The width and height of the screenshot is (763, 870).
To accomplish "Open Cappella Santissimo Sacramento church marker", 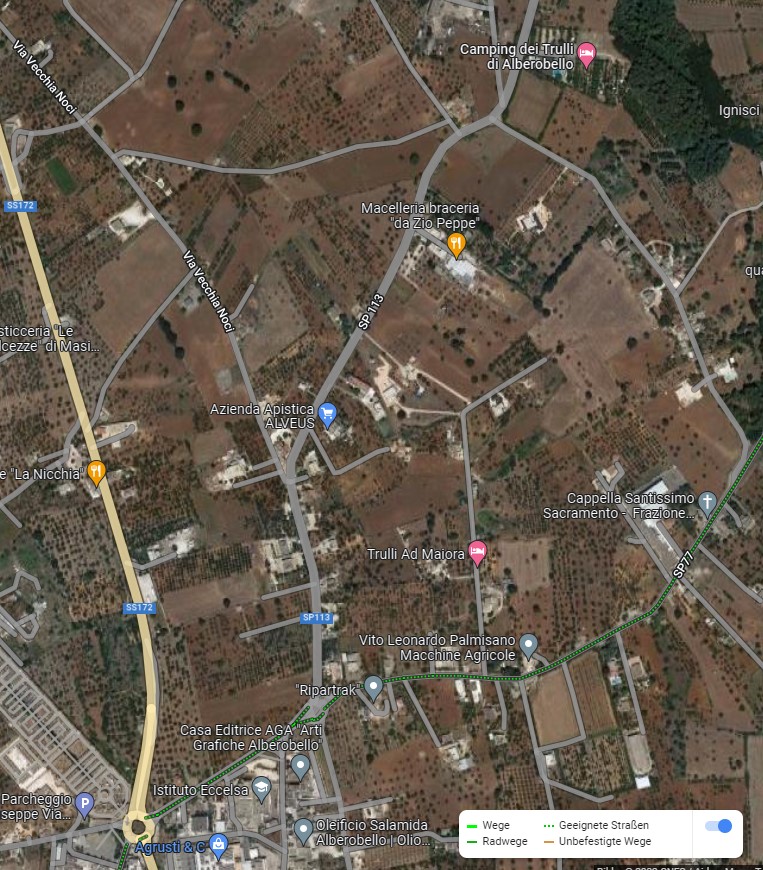I will [x=707, y=501].
